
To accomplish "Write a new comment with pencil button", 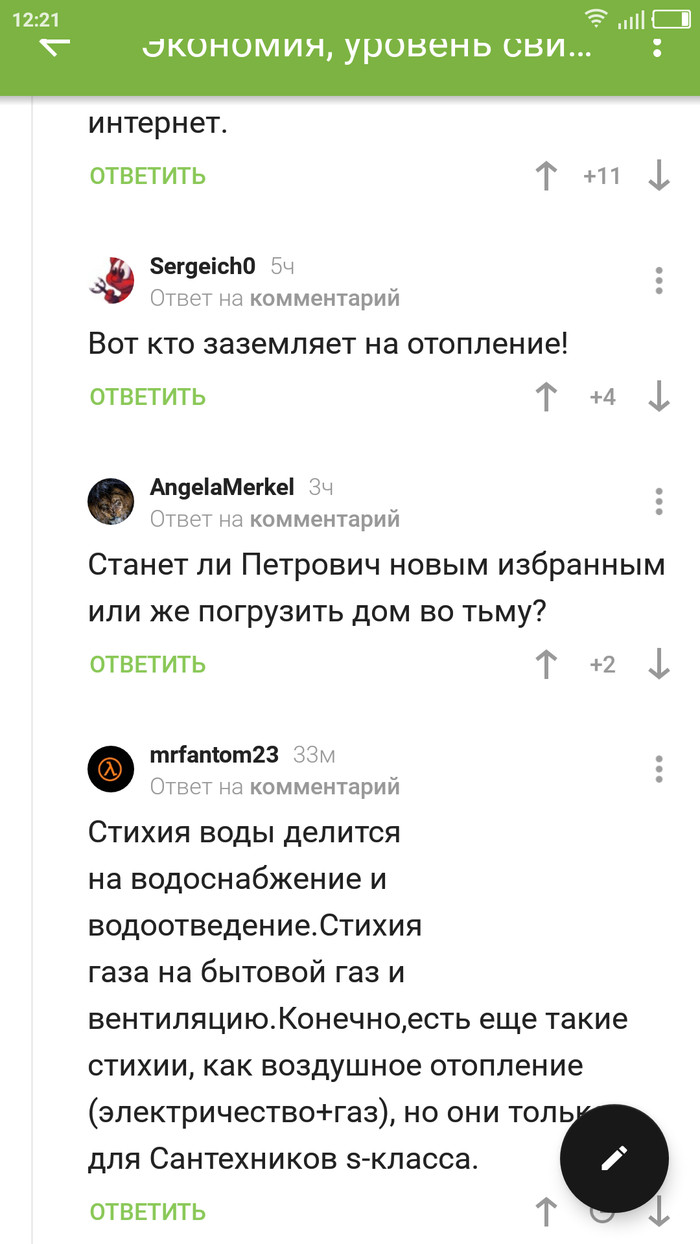I will click(613, 1158).
